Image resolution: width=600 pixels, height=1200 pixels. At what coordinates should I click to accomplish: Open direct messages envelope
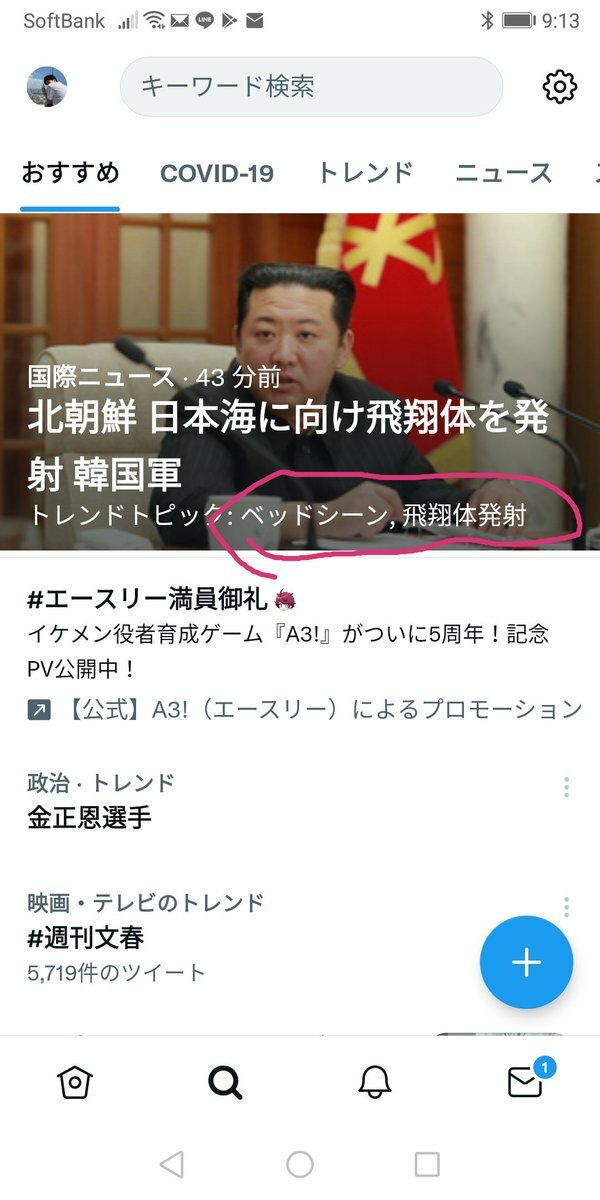525,1082
